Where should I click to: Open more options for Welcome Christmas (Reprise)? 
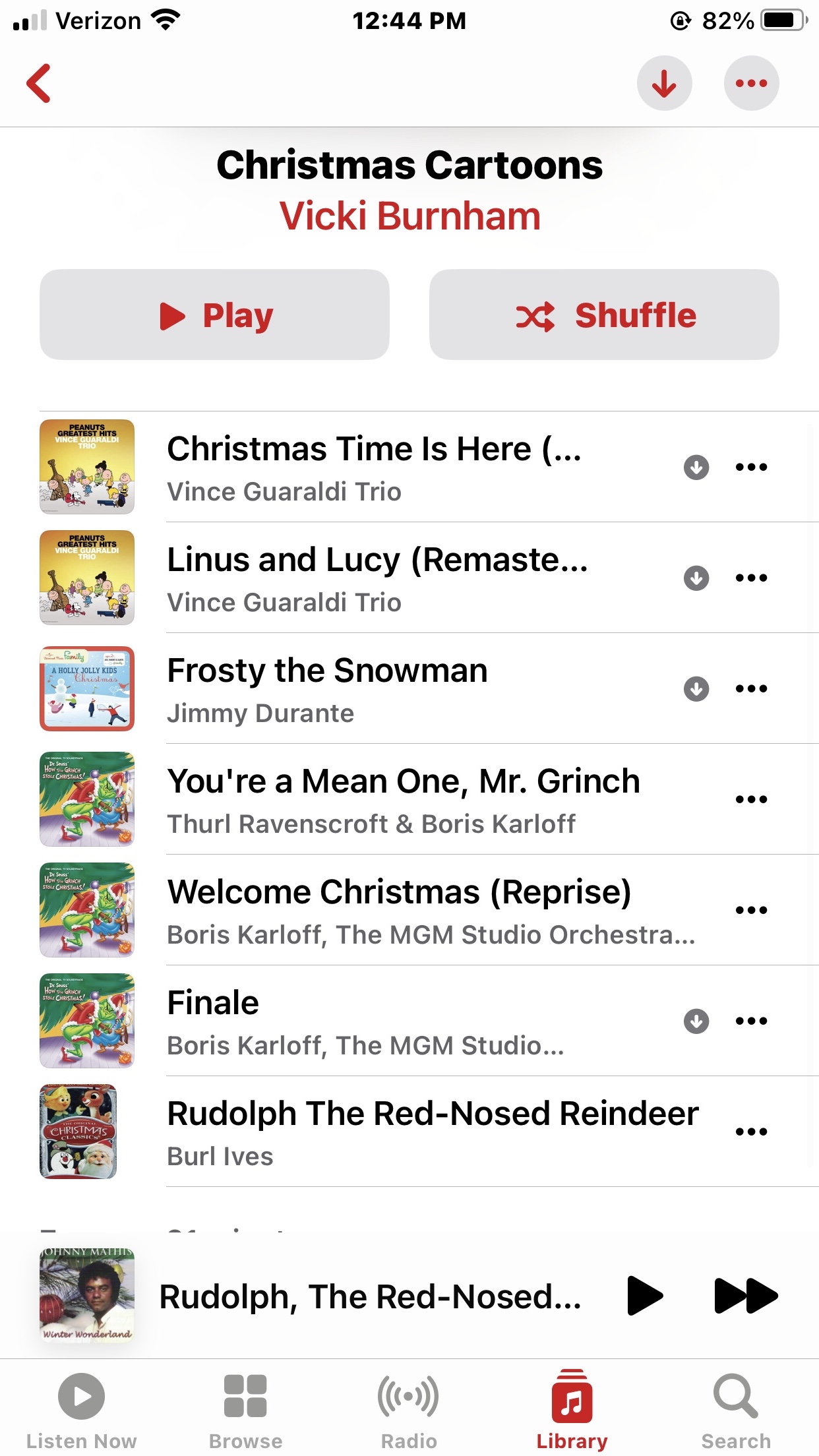[751, 910]
